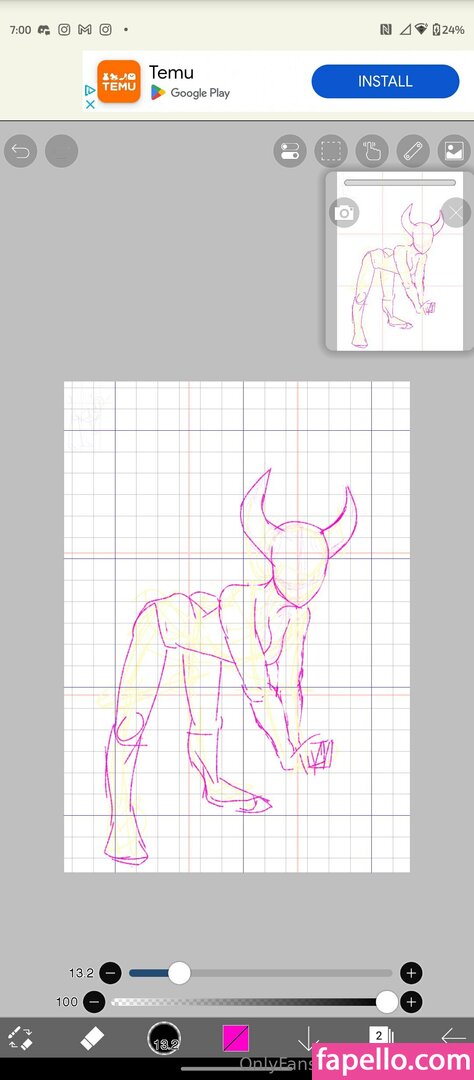This screenshot has height=1080, width=474.
Task: Open the stabilizer finger tool
Action: point(372,151)
